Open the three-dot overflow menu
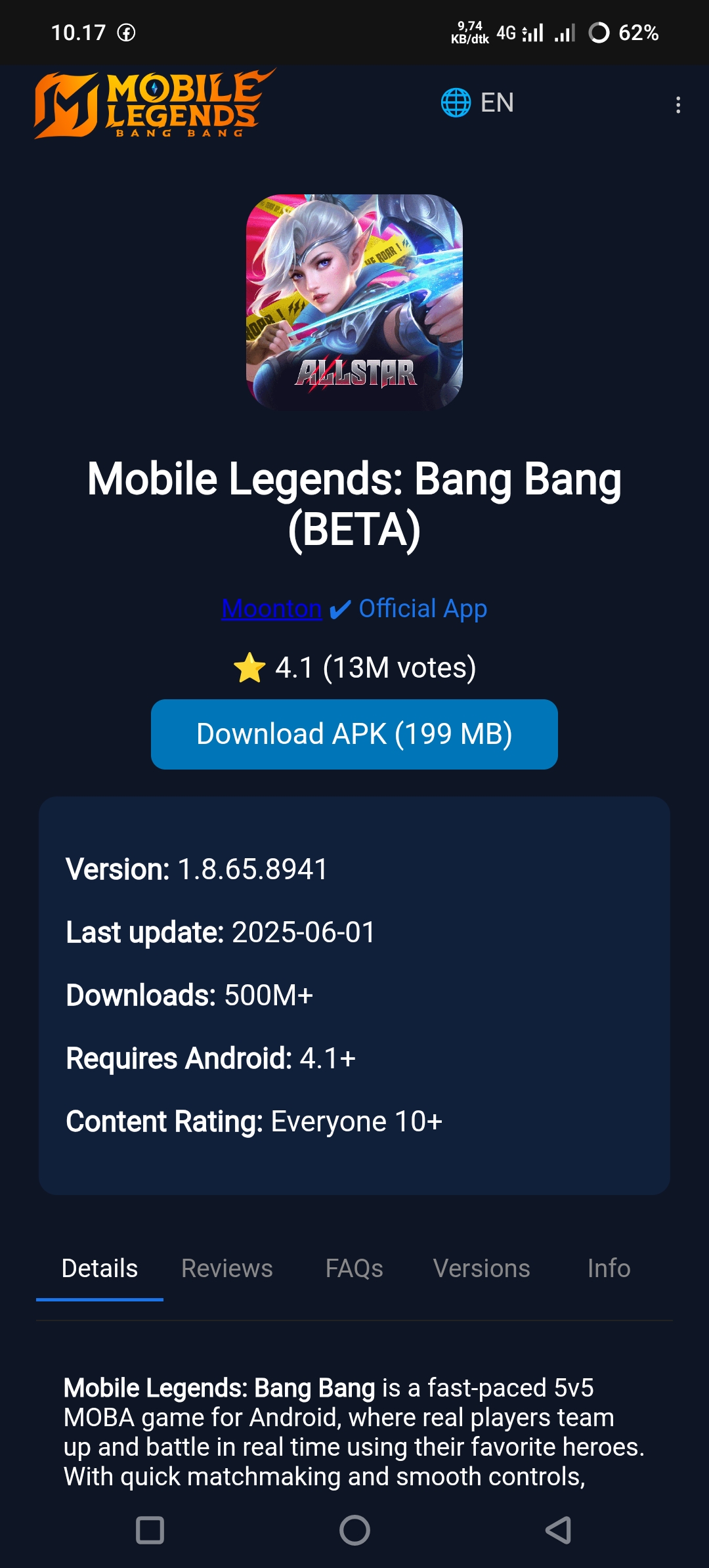Viewport: 709px width, 1568px height. [677, 105]
